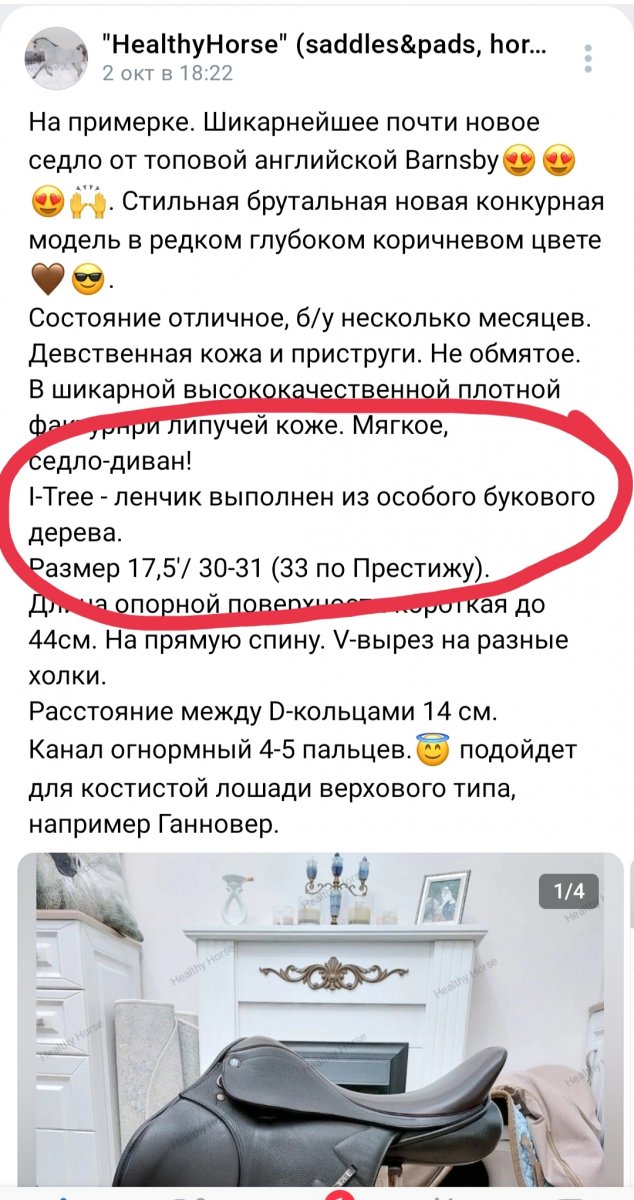Open the HealthyHorse group avatar
Image resolution: width=634 pixels, height=1200 pixels.
pyautogui.click(x=56, y=55)
